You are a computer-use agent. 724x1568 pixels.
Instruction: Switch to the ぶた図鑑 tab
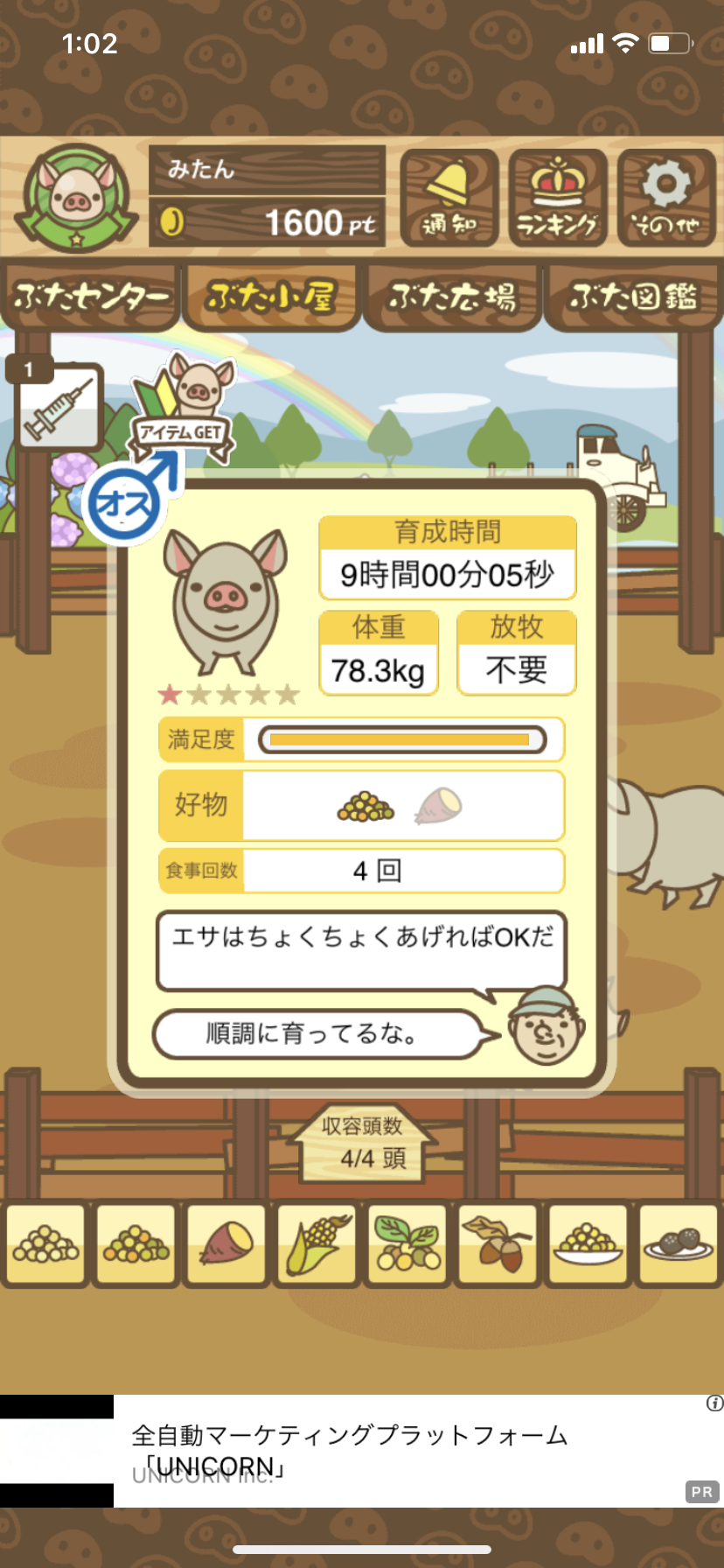pyautogui.click(x=633, y=297)
